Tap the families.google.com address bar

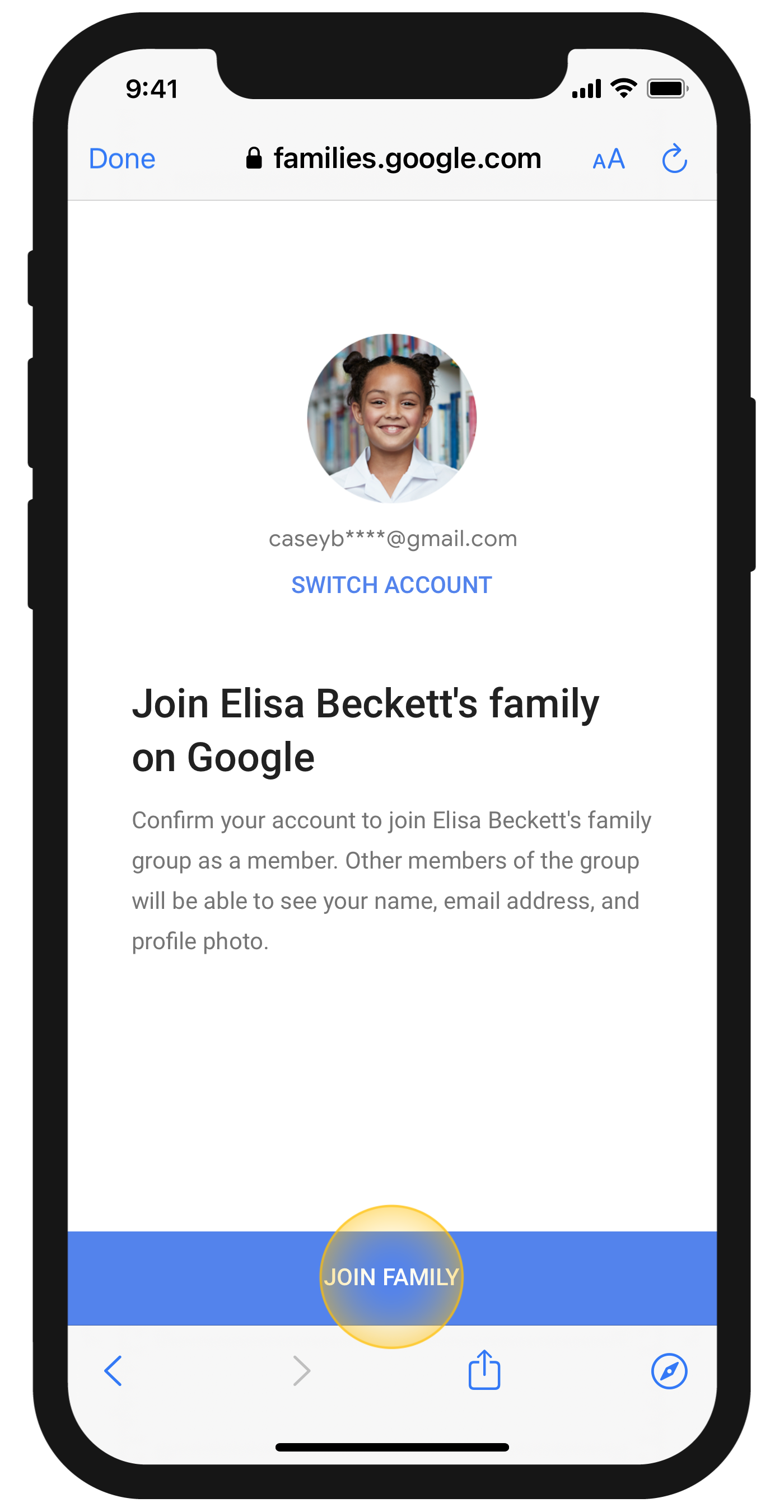(x=393, y=158)
